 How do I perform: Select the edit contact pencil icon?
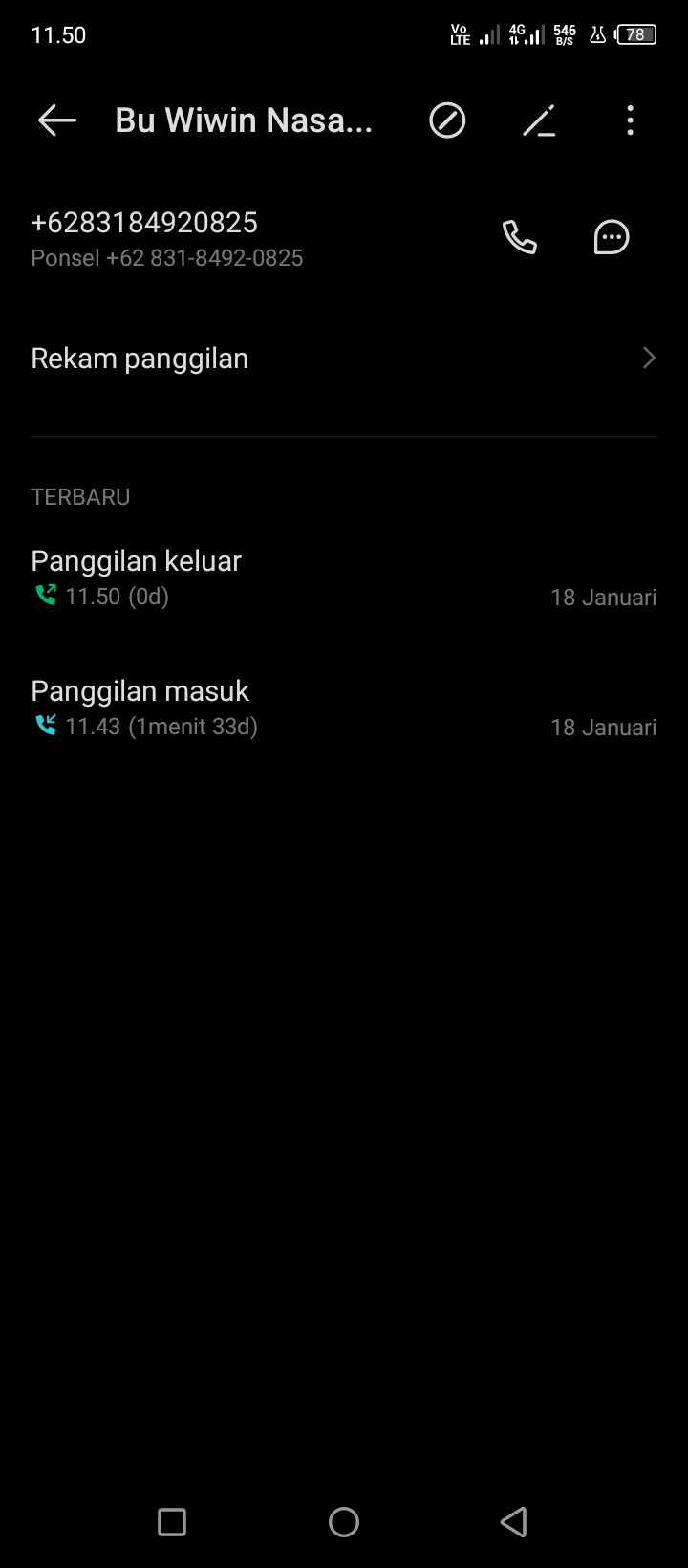[x=539, y=120]
